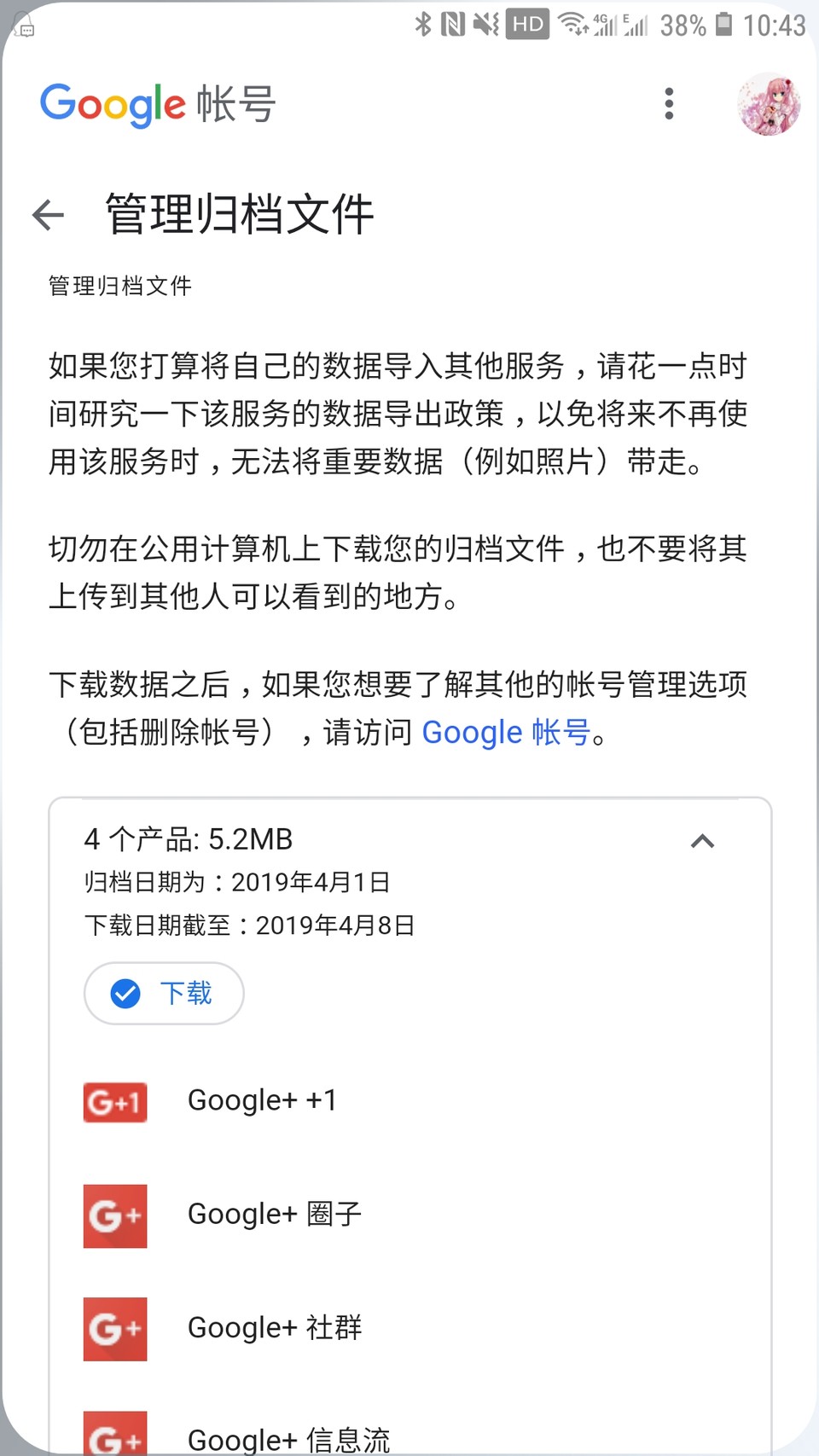Tap the 下载 button
The image size is (819, 1456).
click(164, 993)
